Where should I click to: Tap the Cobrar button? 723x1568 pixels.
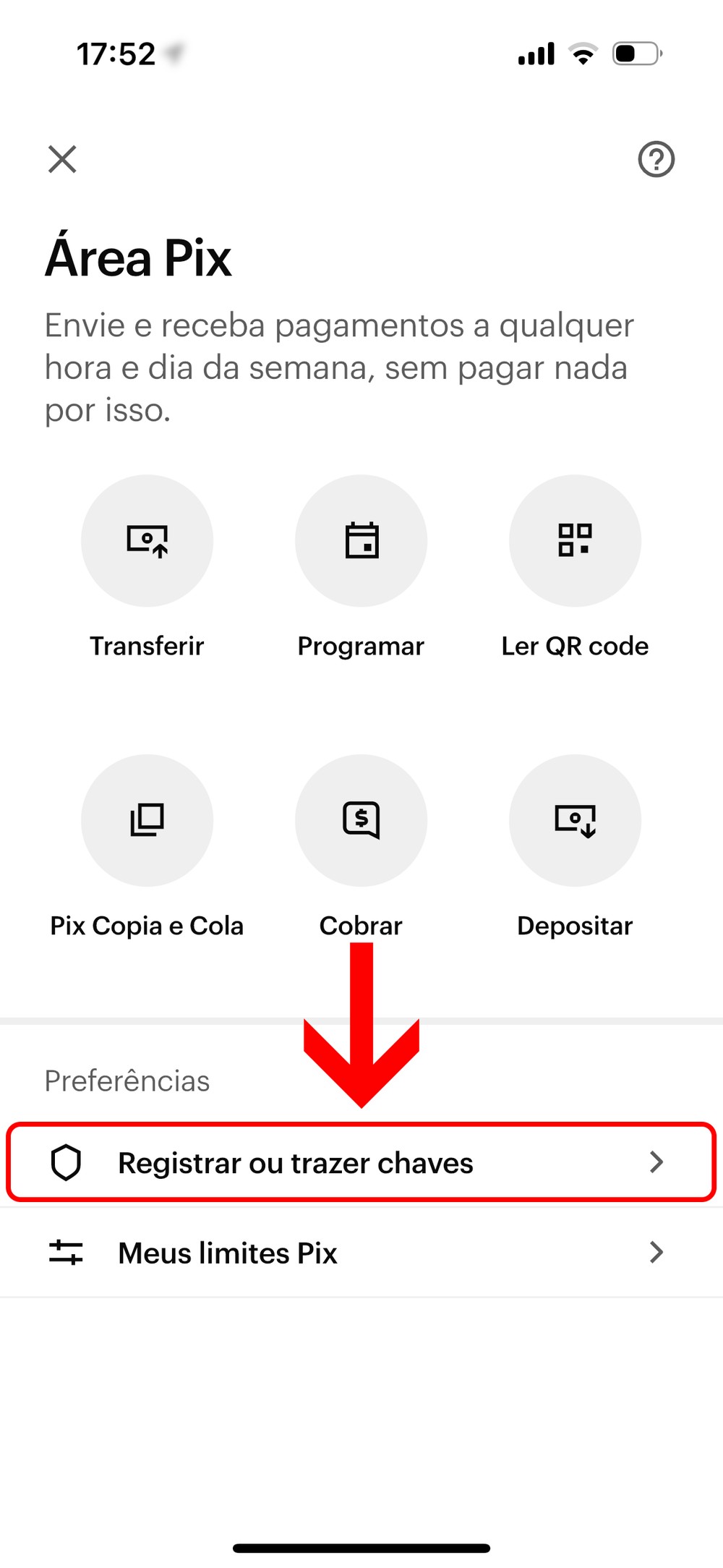[361, 821]
